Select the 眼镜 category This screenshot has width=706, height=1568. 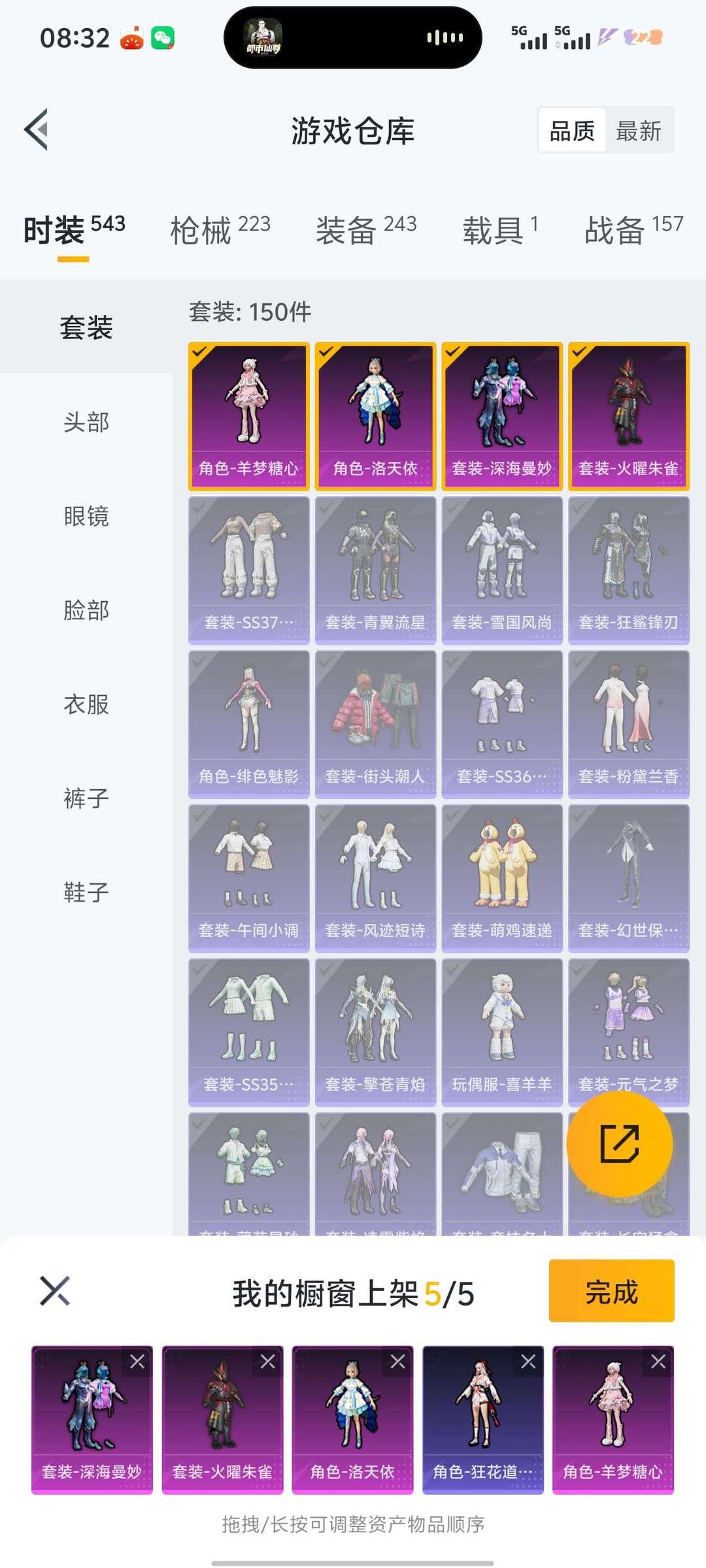pos(86,516)
